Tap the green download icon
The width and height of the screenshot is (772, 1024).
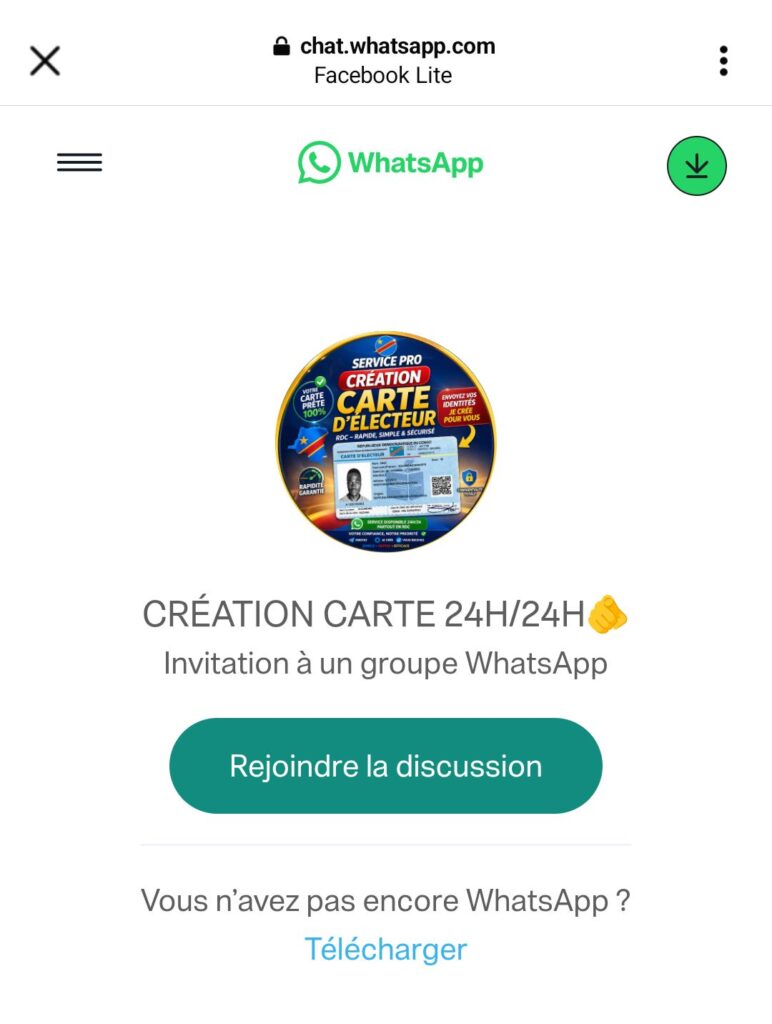pyautogui.click(x=696, y=165)
